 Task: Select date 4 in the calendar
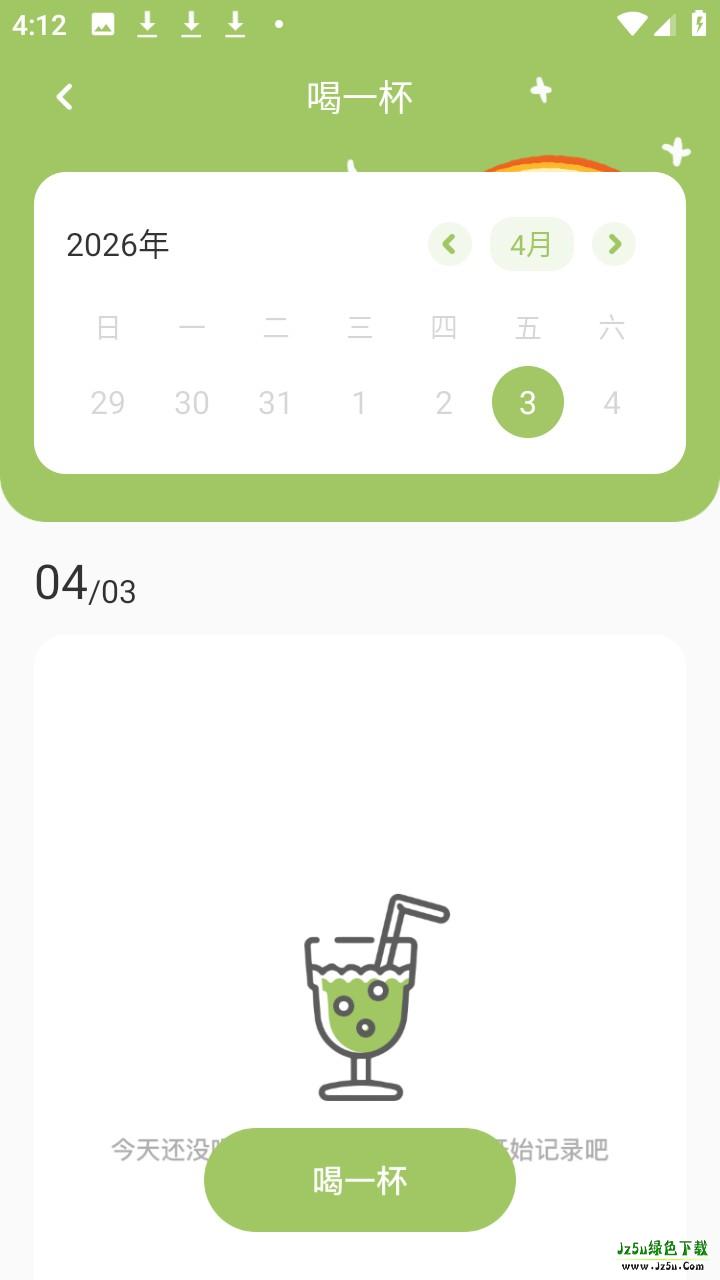click(x=612, y=401)
